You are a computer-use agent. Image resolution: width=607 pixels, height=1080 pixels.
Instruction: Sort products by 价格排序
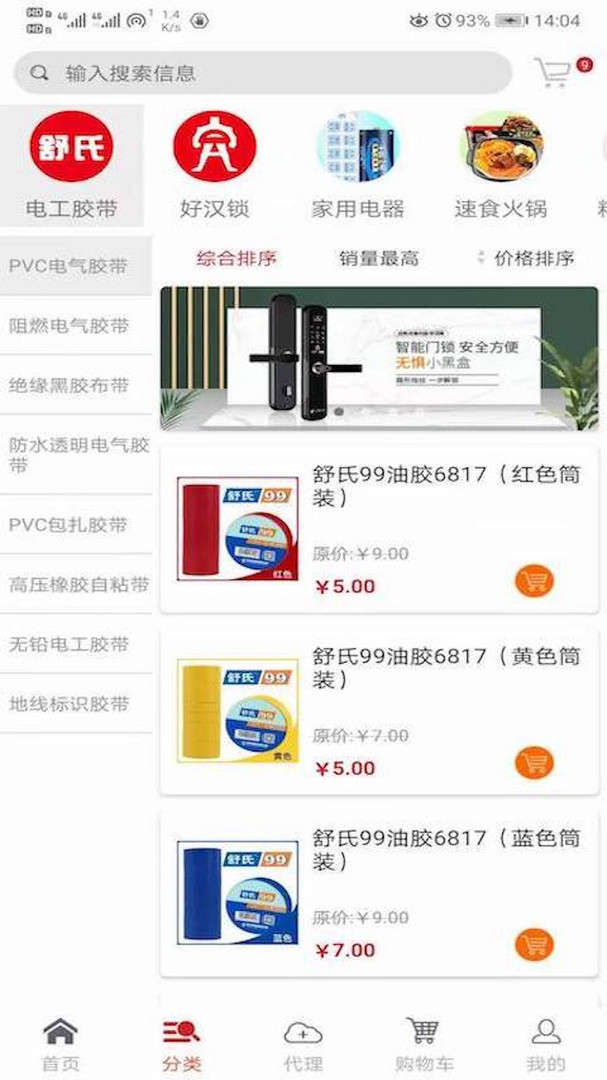click(528, 259)
